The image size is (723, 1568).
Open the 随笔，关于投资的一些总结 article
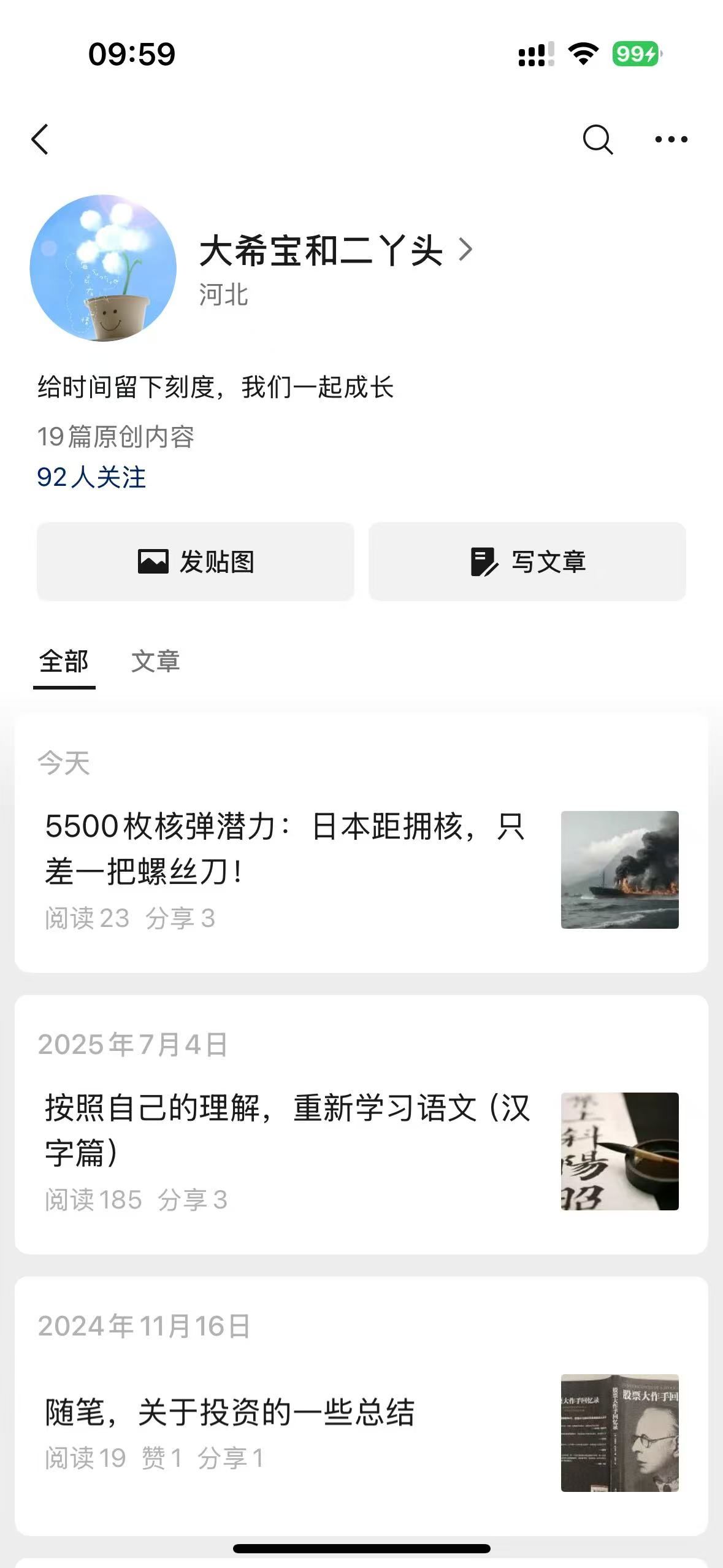pos(230,1412)
